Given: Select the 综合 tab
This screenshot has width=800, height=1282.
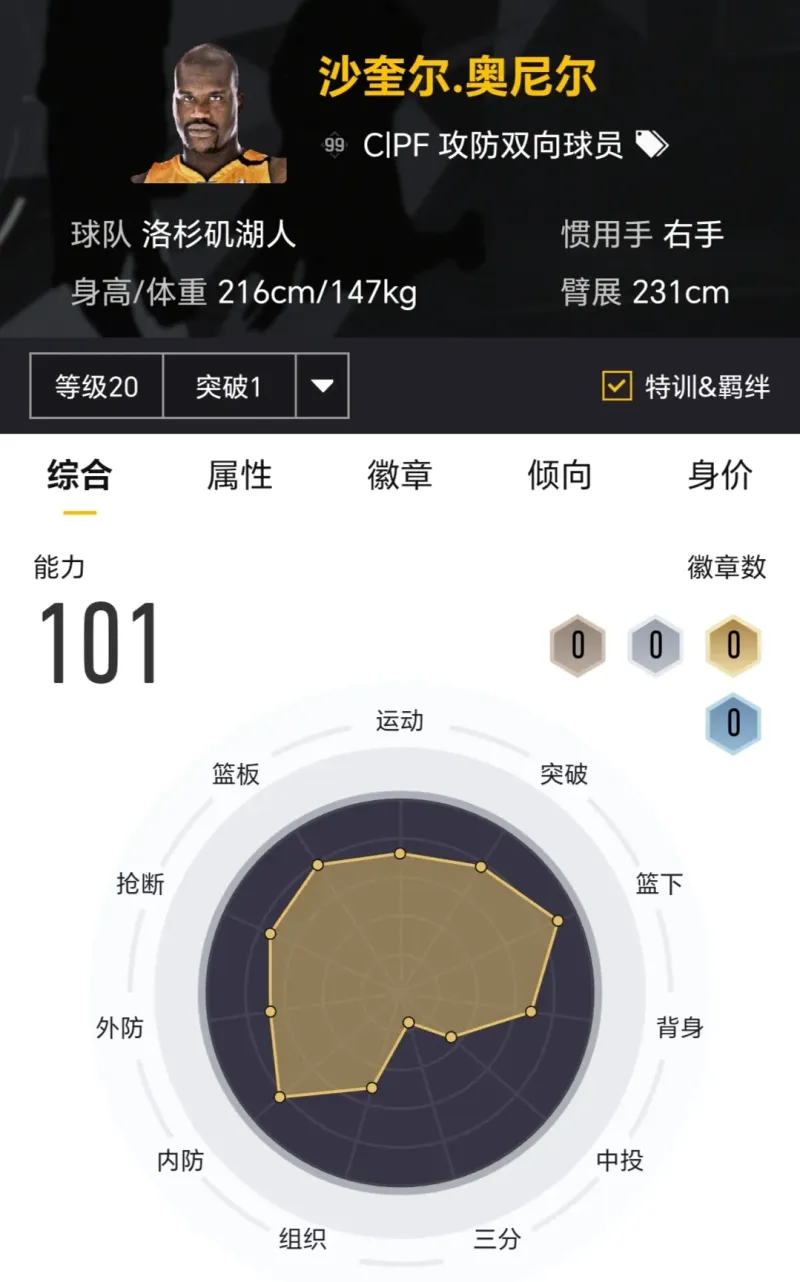Looking at the screenshot, I should [80, 475].
